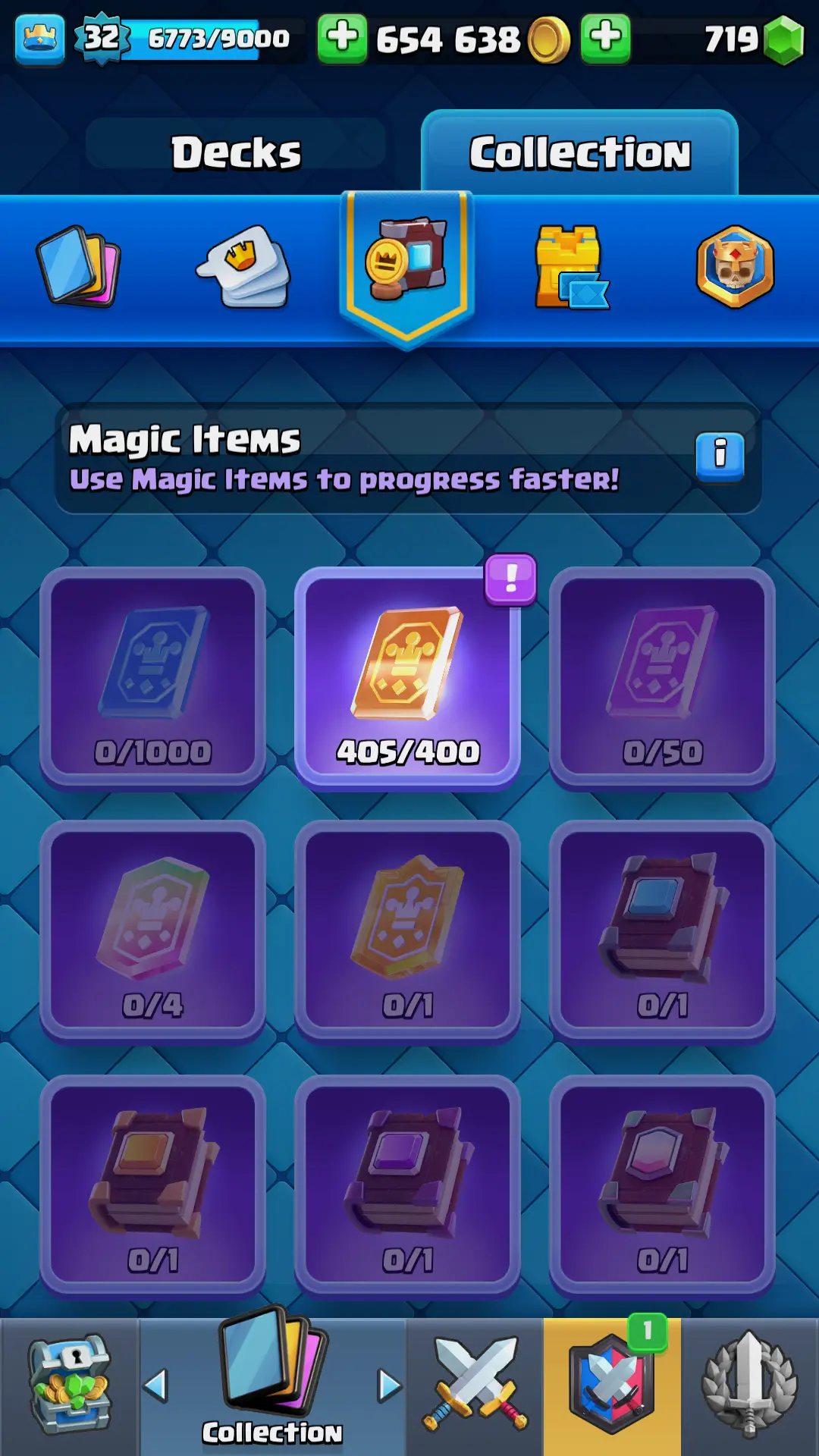This screenshot has width=819, height=1456.
Task: Tap the plus button to add gold
Action: 342,38
